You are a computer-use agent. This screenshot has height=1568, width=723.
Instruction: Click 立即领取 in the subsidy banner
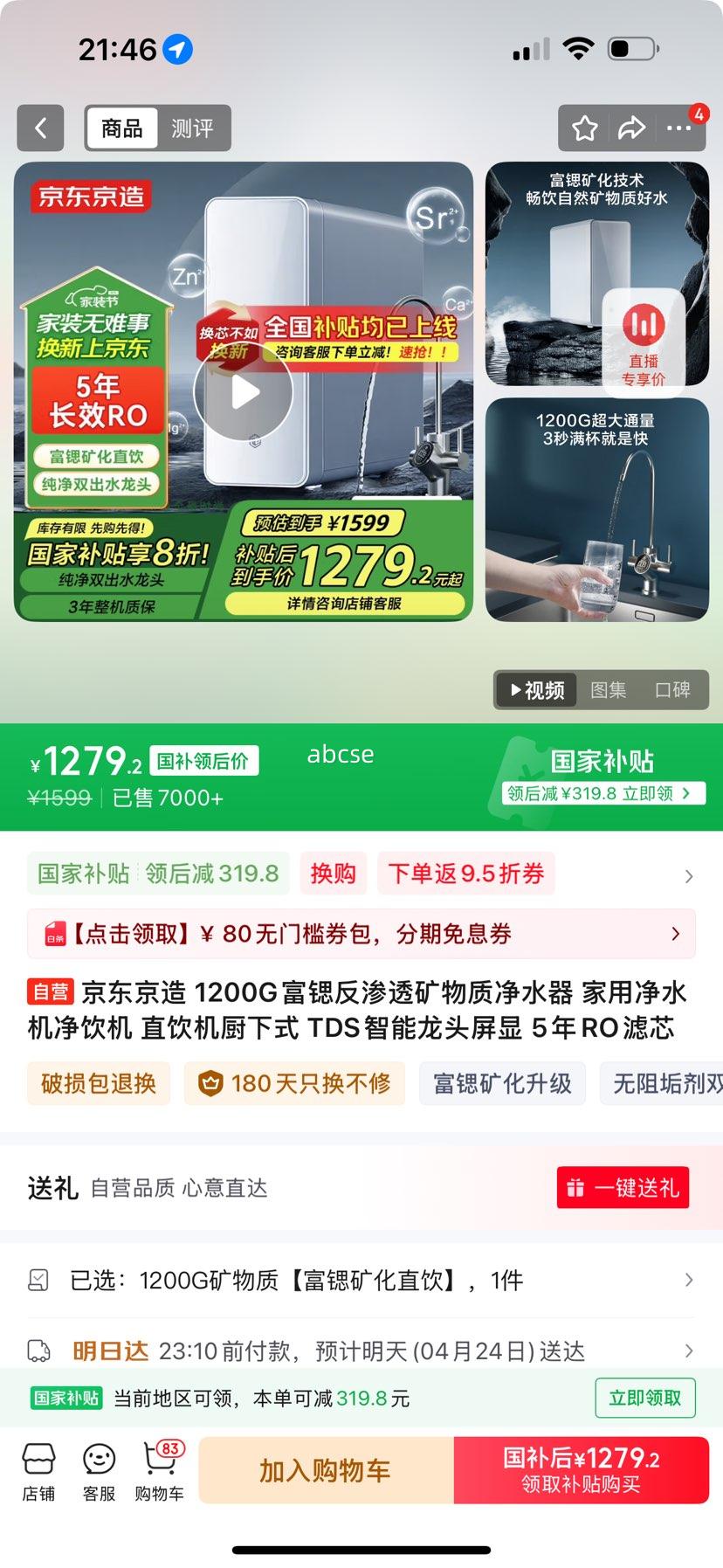point(645,1398)
